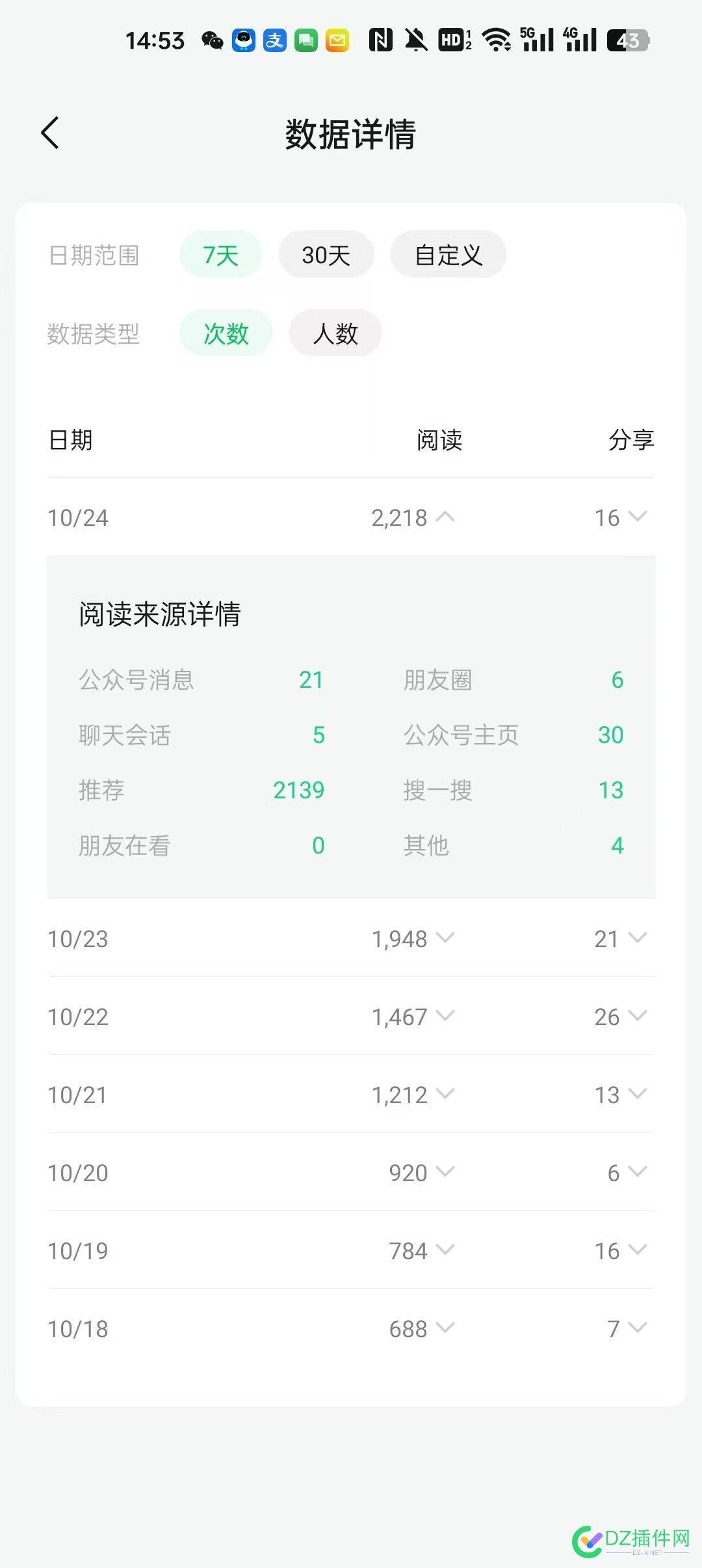Switch data type to 人数
Viewport: 702px width, 1568px height.
tap(335, 333)
